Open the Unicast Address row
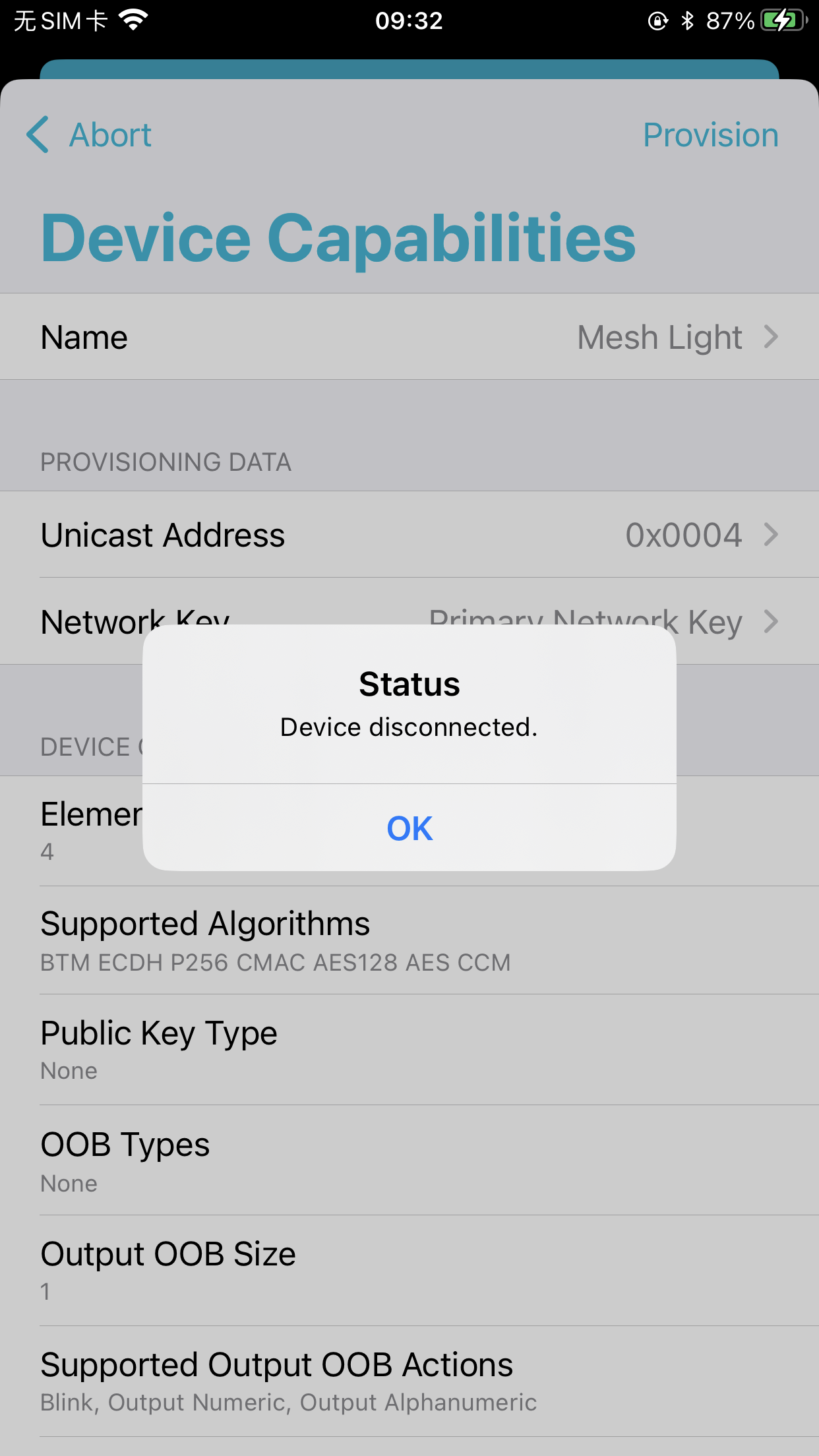This screenshot has height=1456, width=819. click(x=409, y=535)
